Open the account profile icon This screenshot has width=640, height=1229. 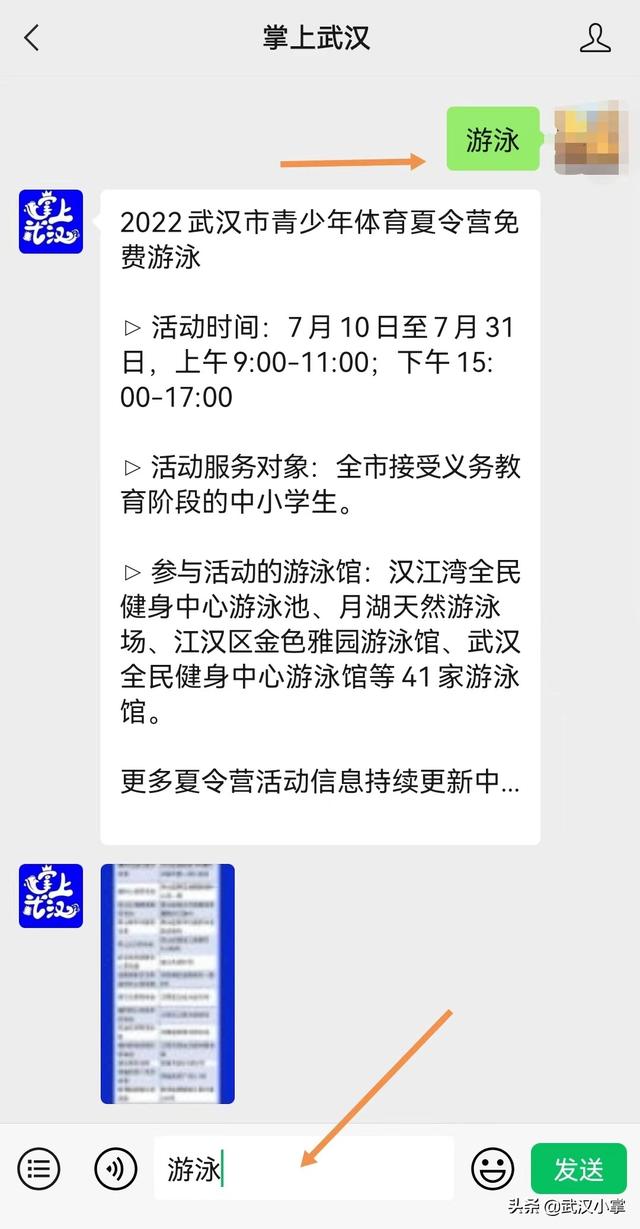[x=595, y=38]
